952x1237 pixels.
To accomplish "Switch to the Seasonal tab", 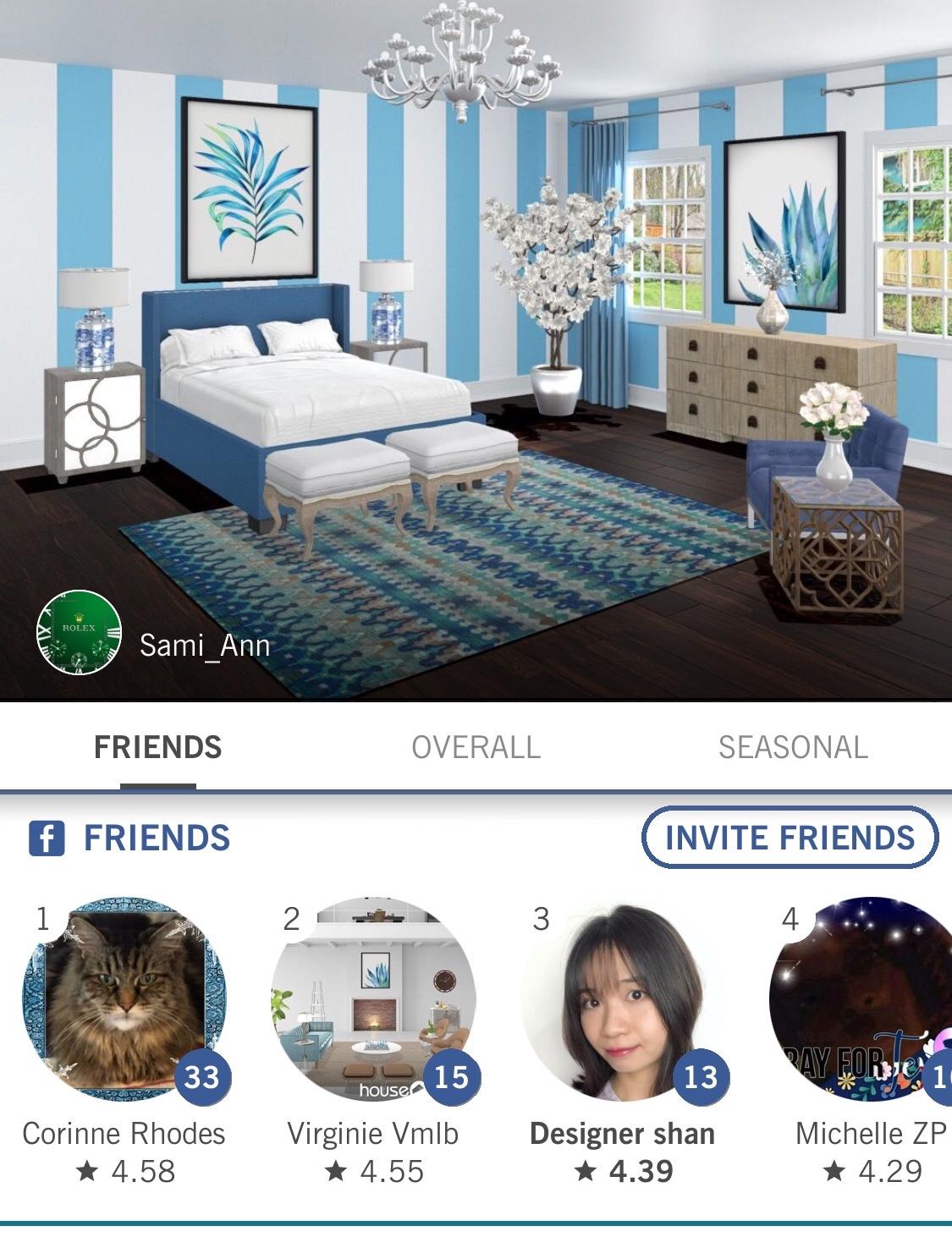I will coord(793,747).
